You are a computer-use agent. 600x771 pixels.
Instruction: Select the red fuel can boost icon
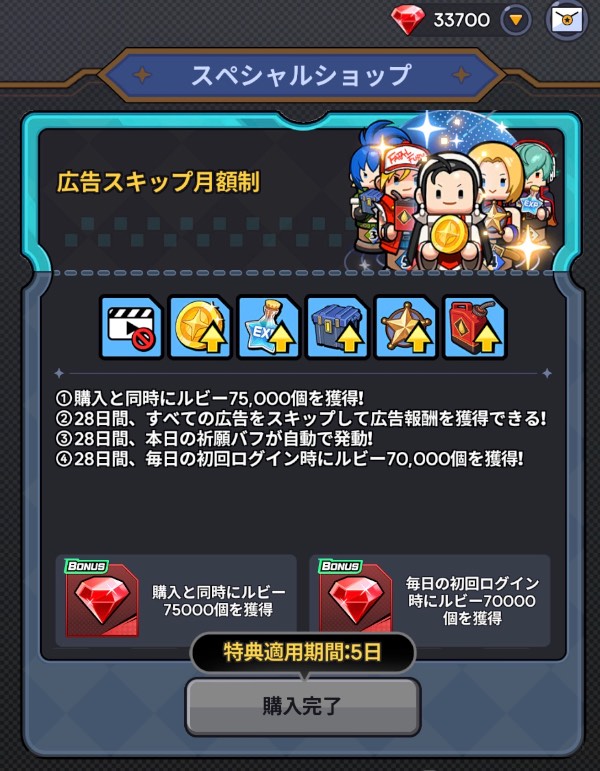[473, 327]
